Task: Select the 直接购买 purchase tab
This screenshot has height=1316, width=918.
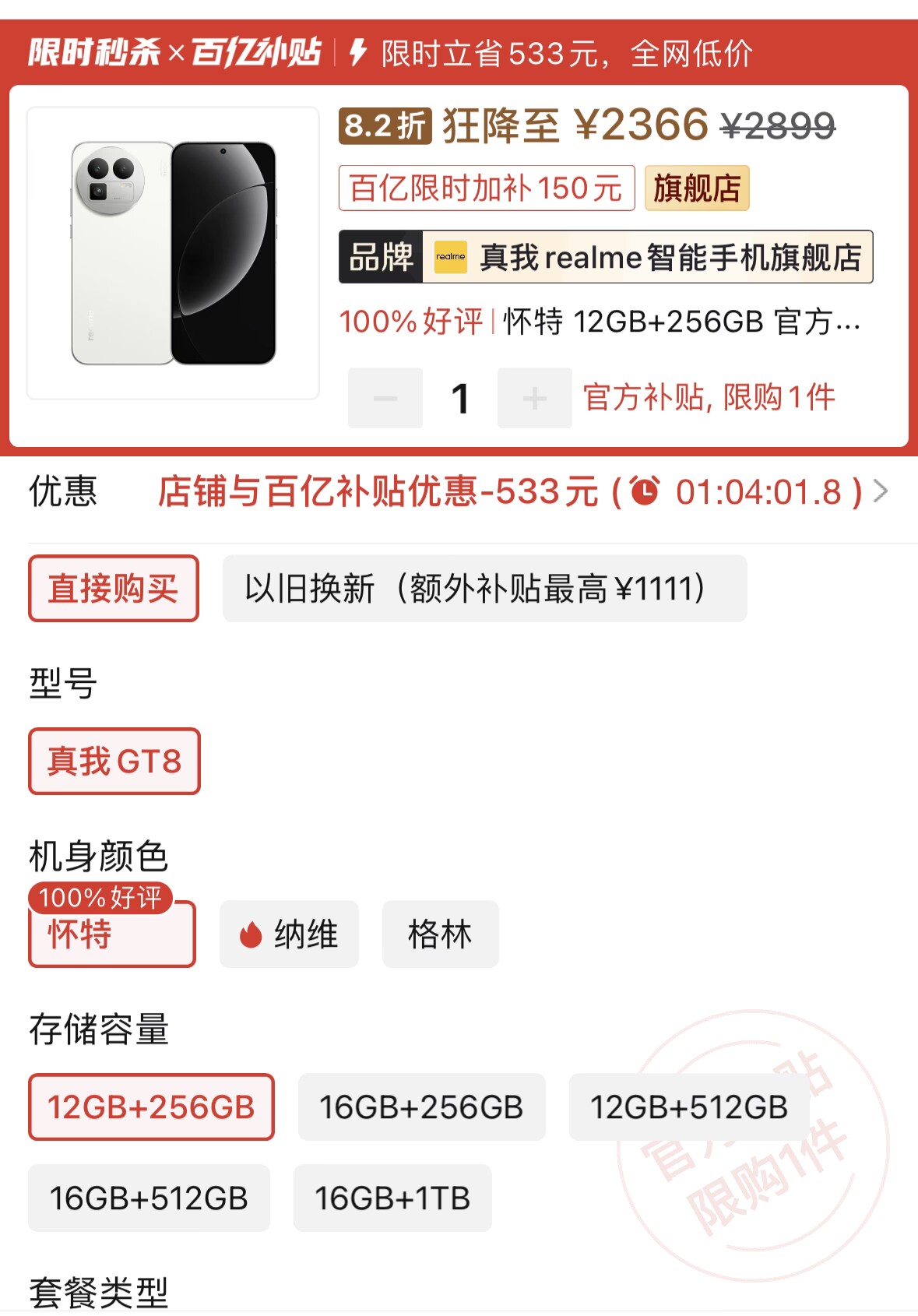Action: pos(113,589)
